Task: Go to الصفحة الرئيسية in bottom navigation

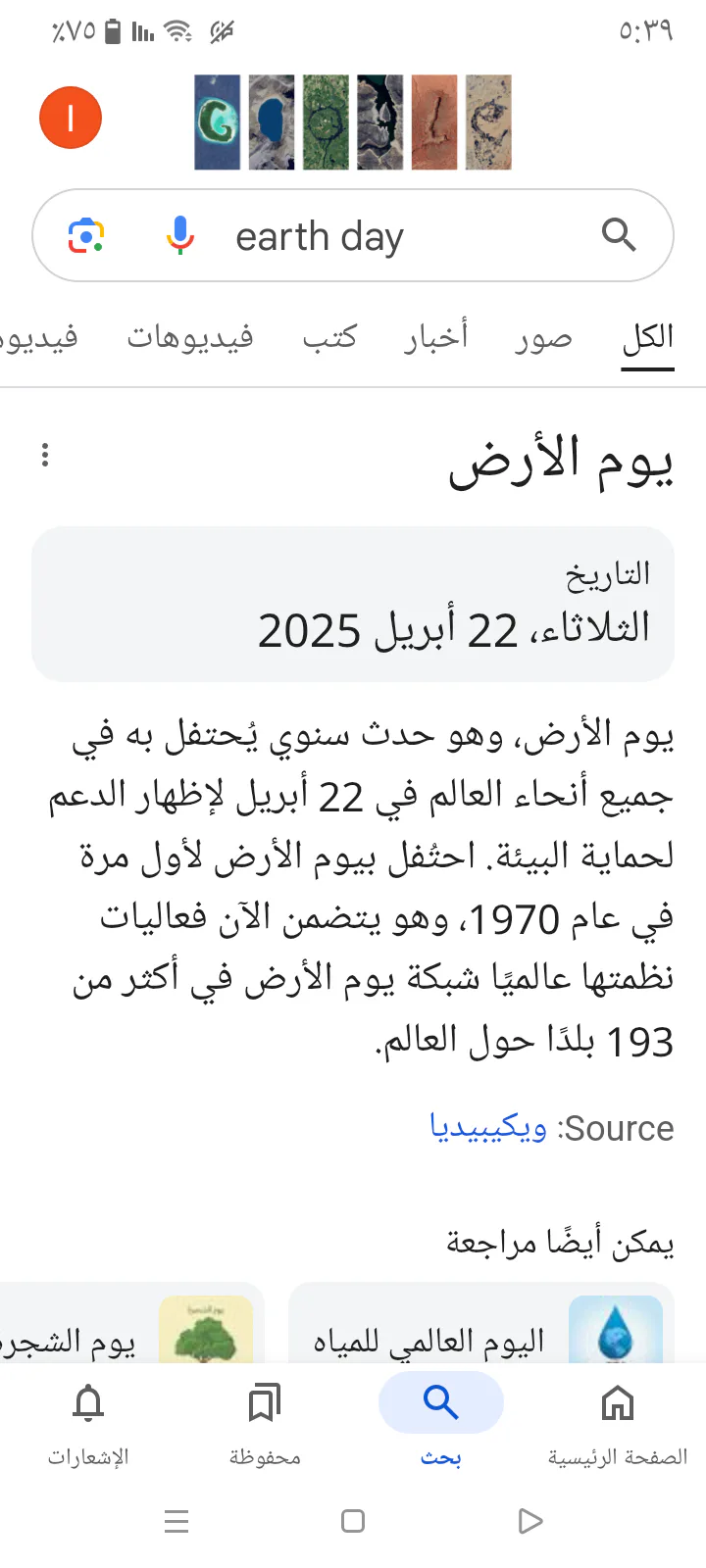Action: pos(618,1421)
